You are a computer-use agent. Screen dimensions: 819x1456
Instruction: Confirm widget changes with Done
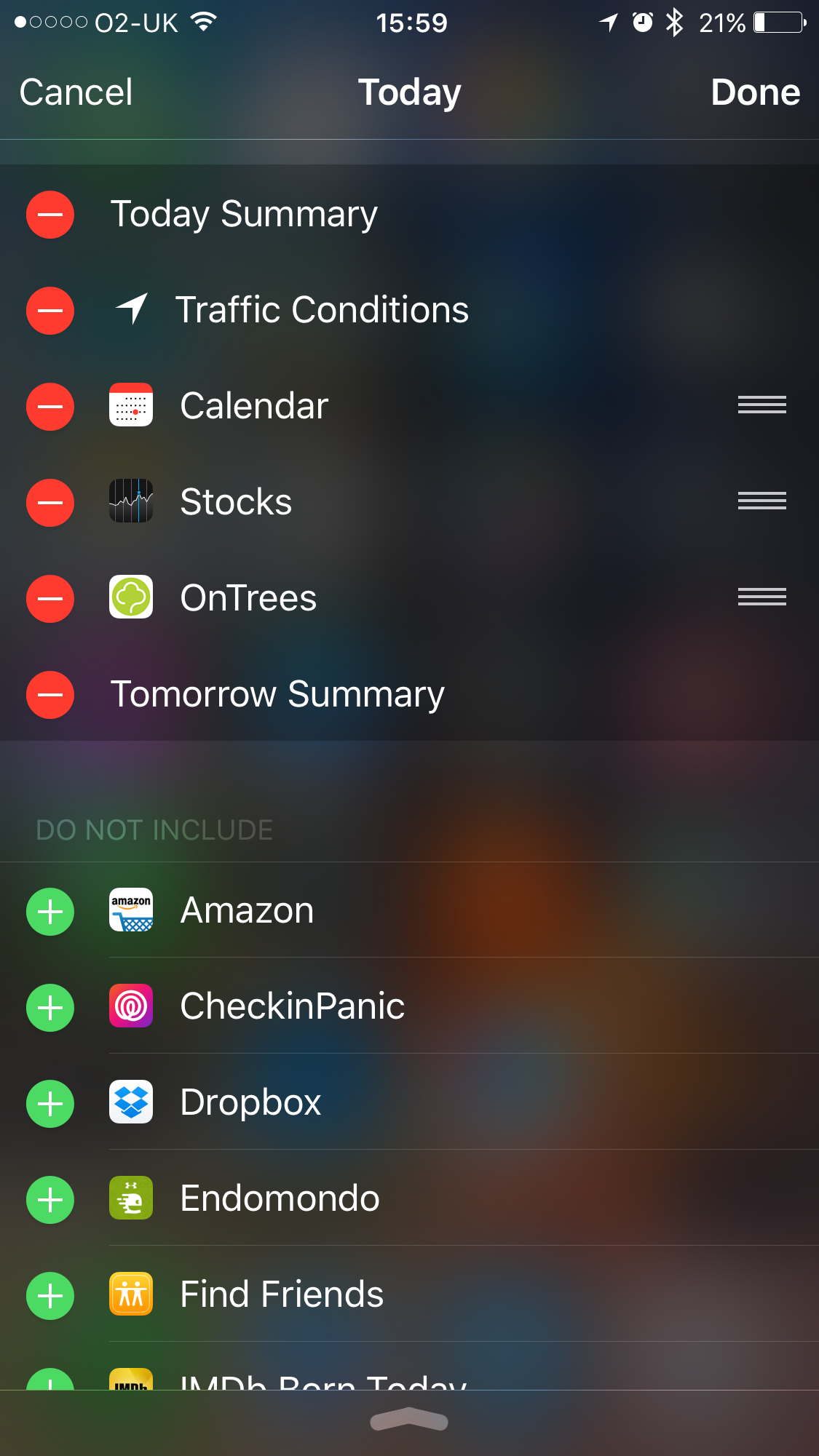[755, 92]
